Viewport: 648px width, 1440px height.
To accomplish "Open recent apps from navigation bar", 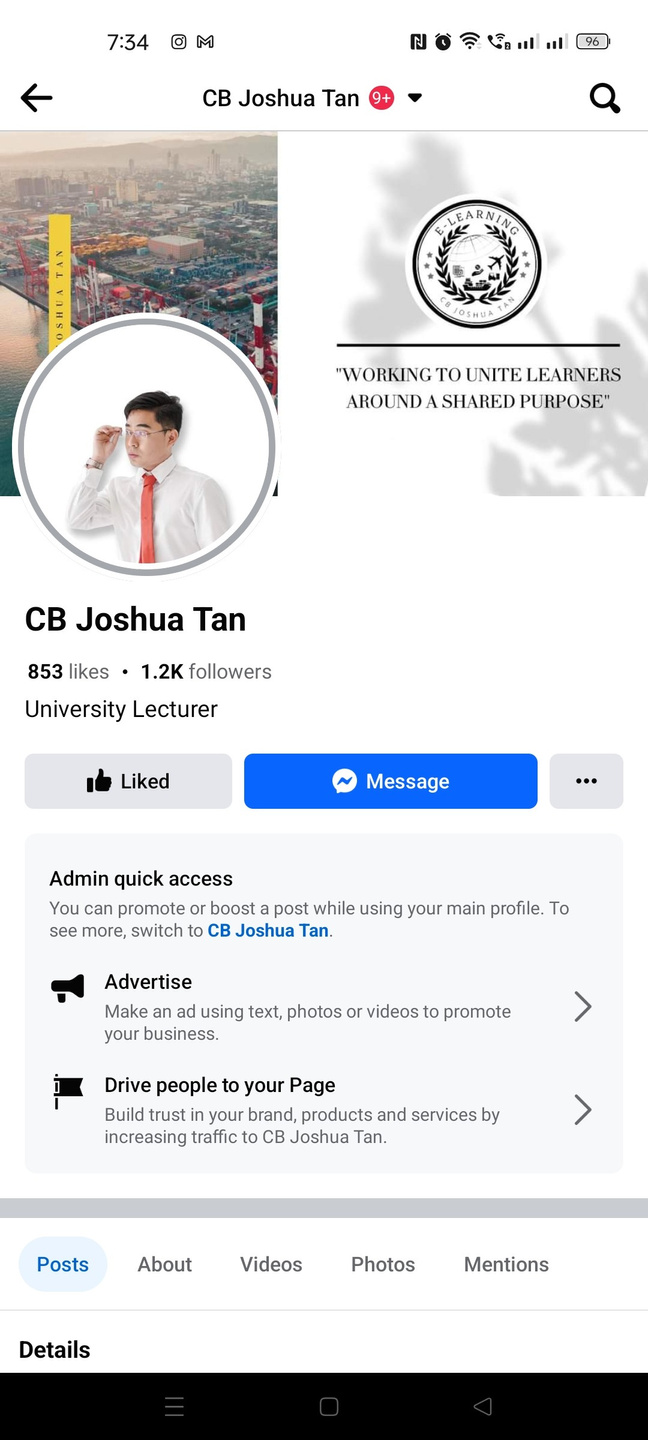I will 174,1407.
